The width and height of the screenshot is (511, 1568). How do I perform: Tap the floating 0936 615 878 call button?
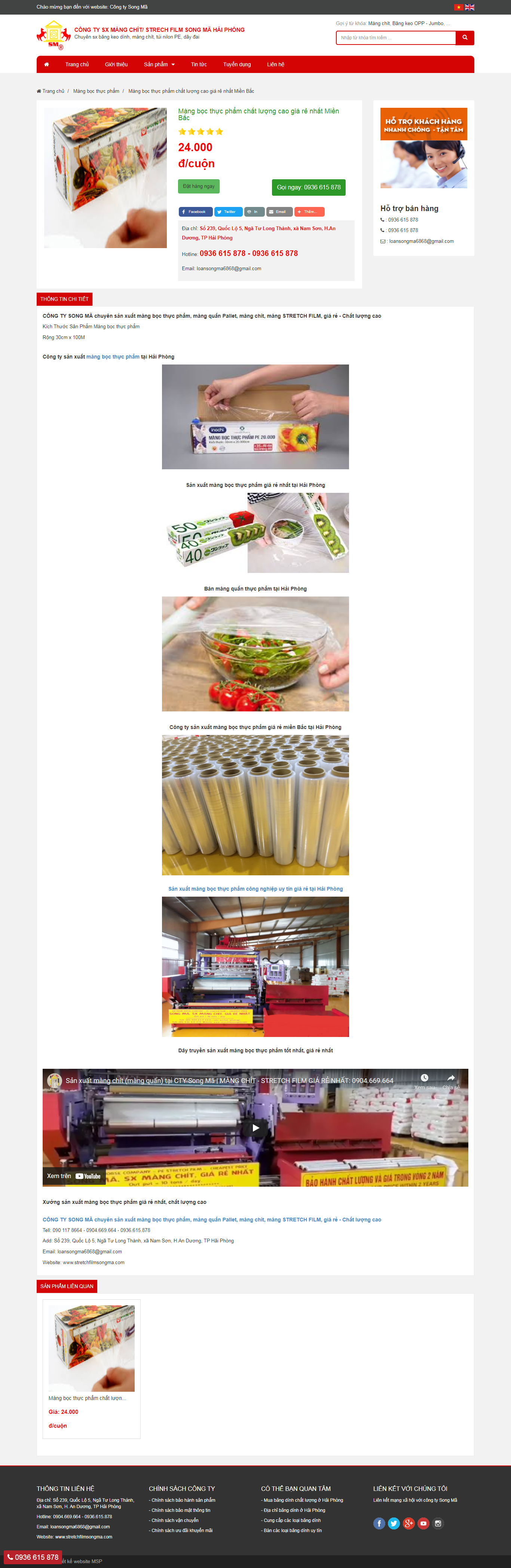[x=33, y=1557]
